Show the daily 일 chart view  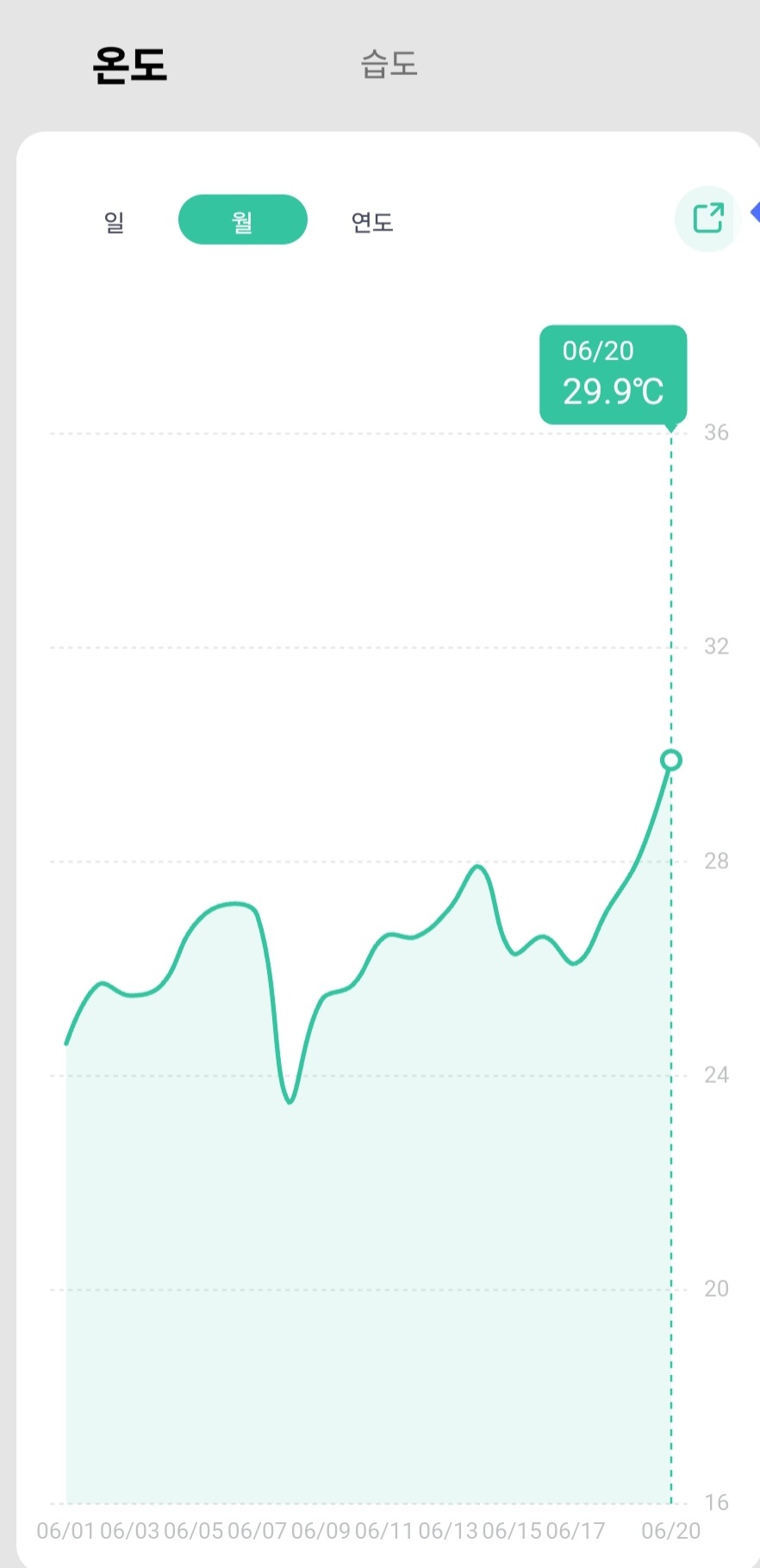(114, 221)
